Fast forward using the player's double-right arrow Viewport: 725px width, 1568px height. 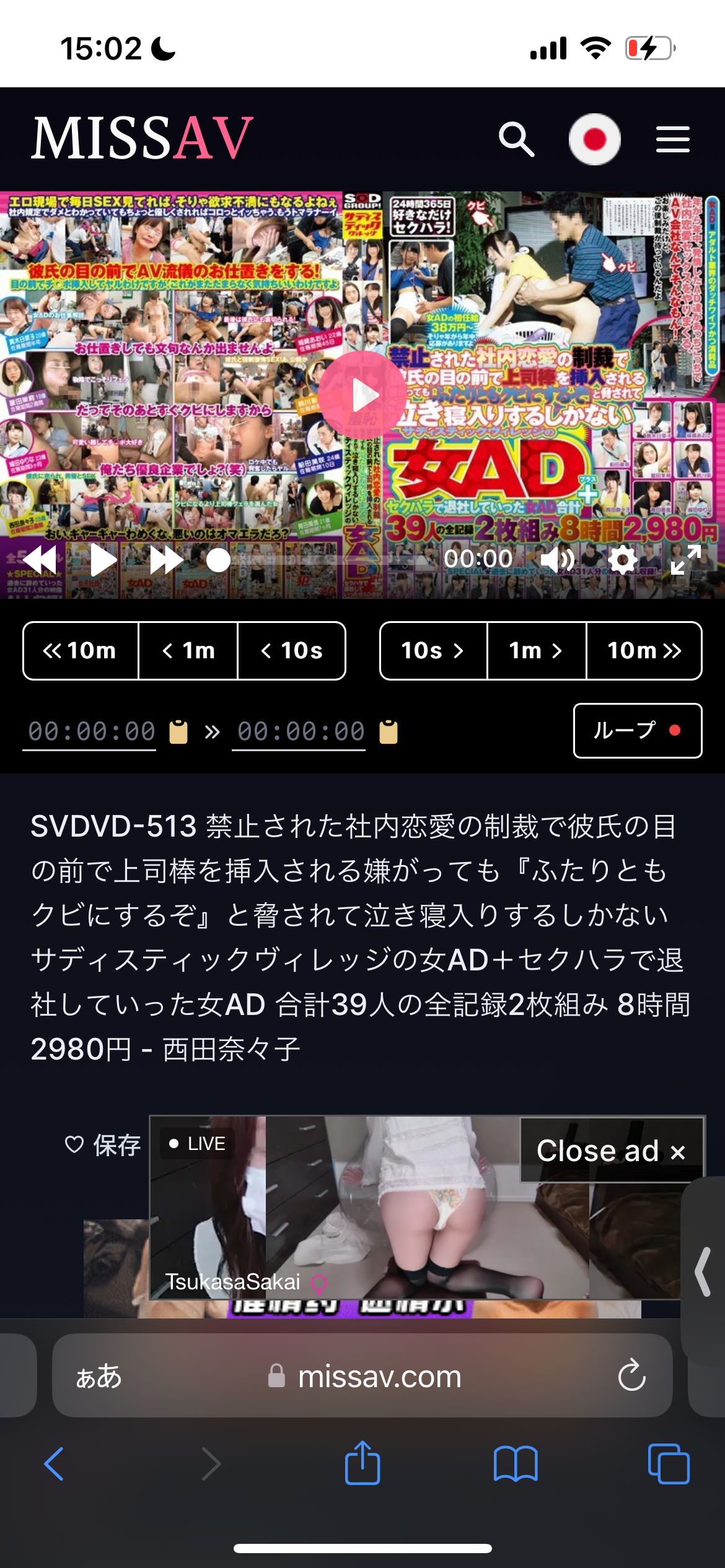pos(166,560)
